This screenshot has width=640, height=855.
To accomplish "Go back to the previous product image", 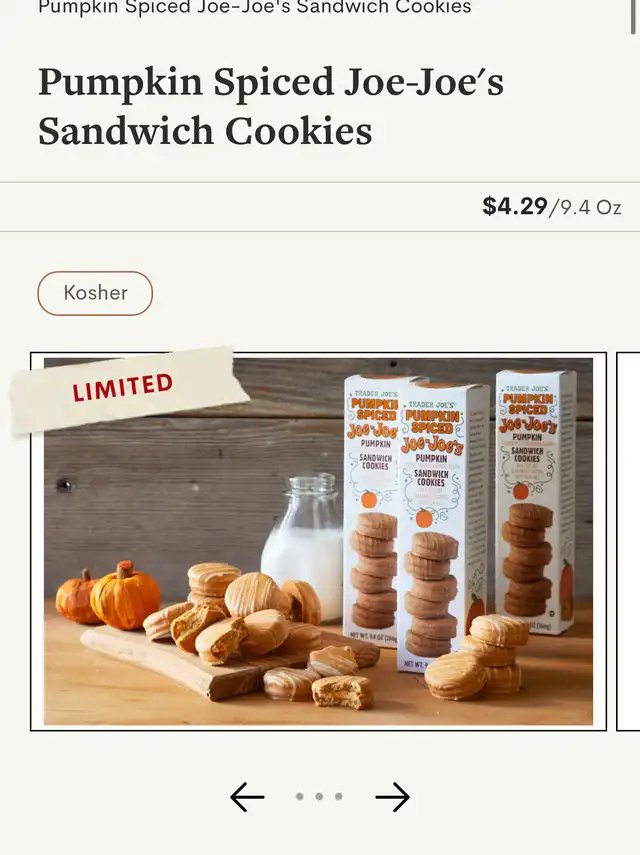I will pyautogui.click(x=247, y=797).
